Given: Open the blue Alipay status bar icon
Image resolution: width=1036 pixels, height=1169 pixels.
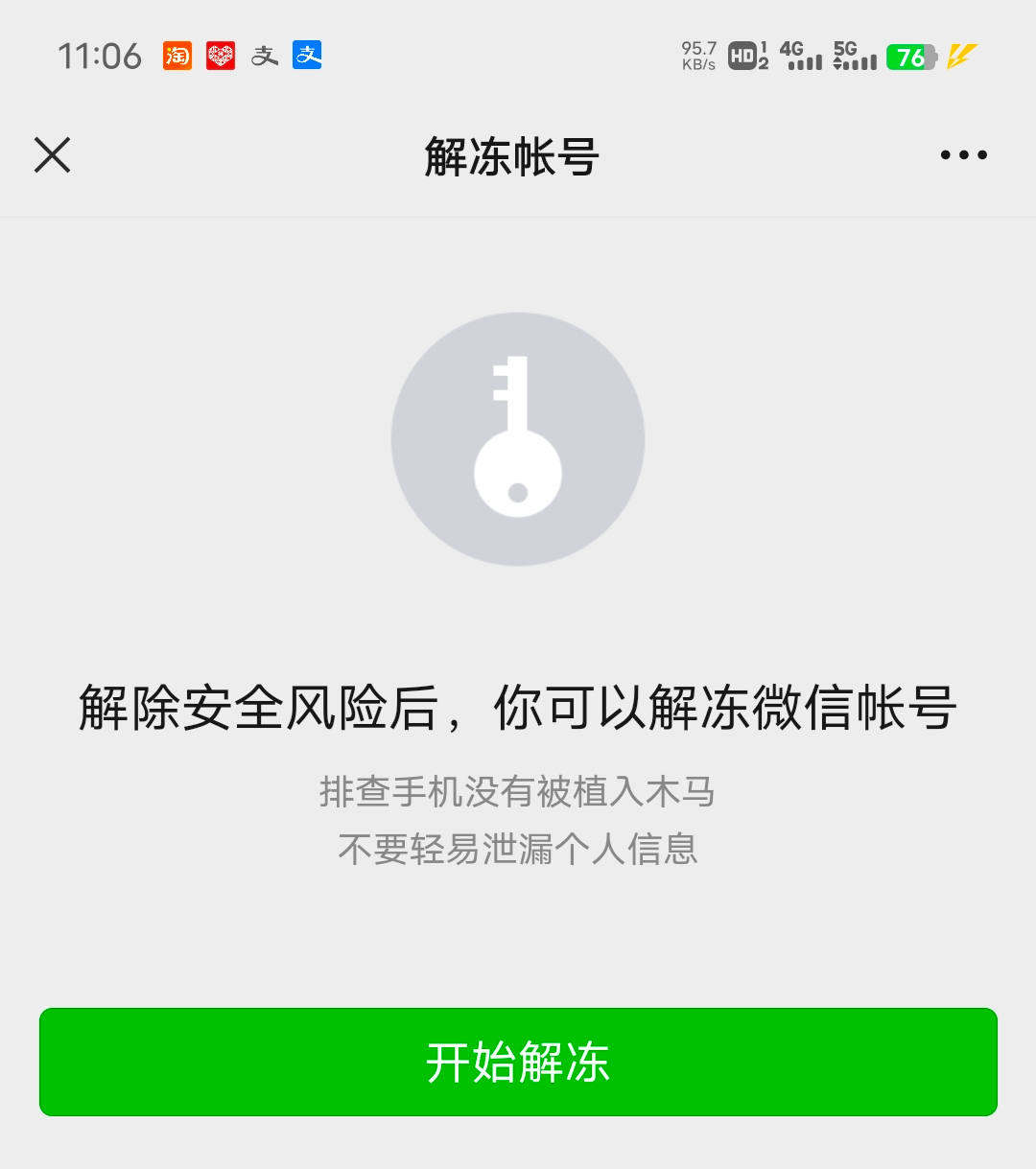Looking at the screenshot, I should tap(307, 57).
